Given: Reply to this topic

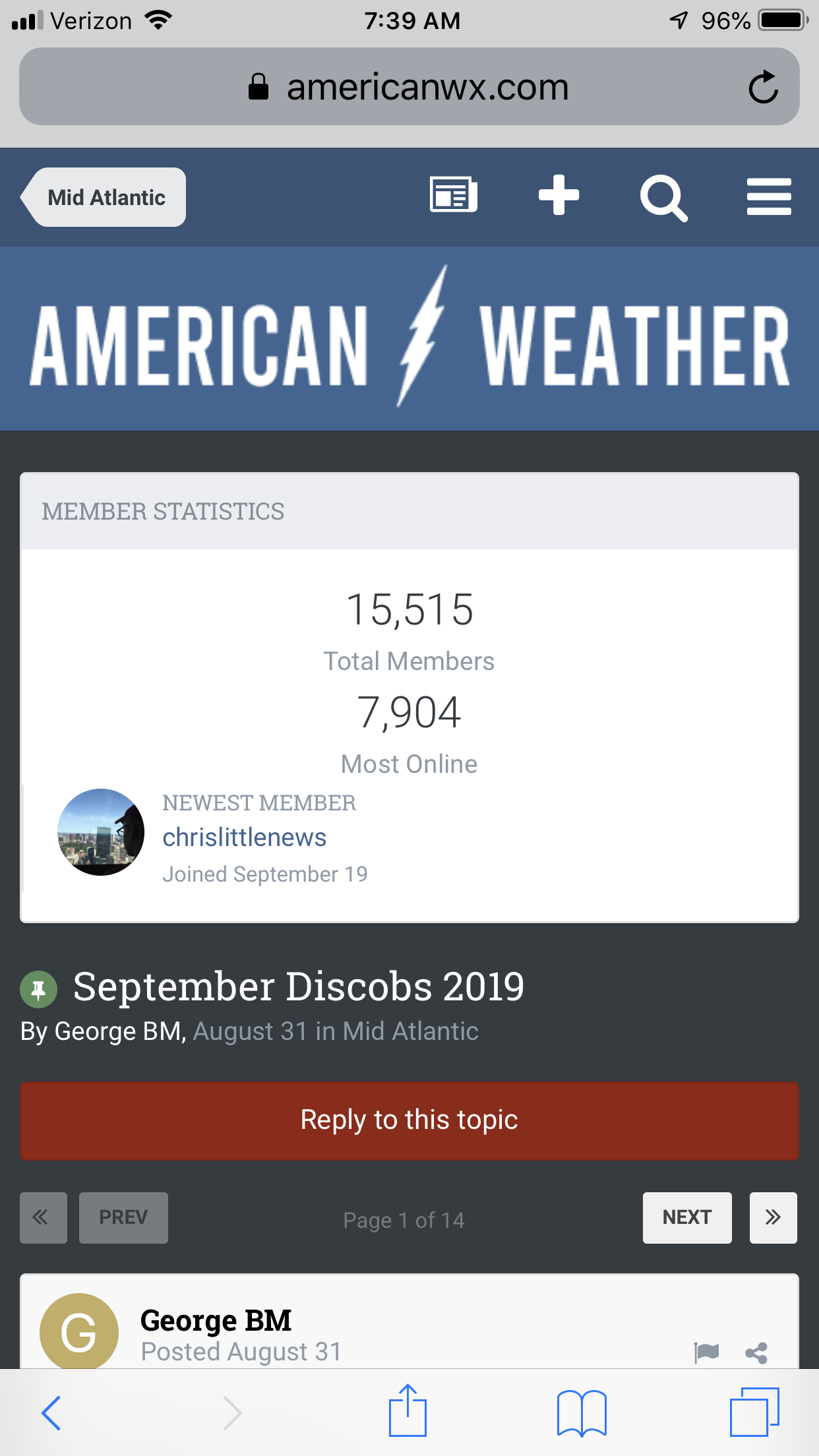Looking at the screenshot, I should [x=409, y=1120].
